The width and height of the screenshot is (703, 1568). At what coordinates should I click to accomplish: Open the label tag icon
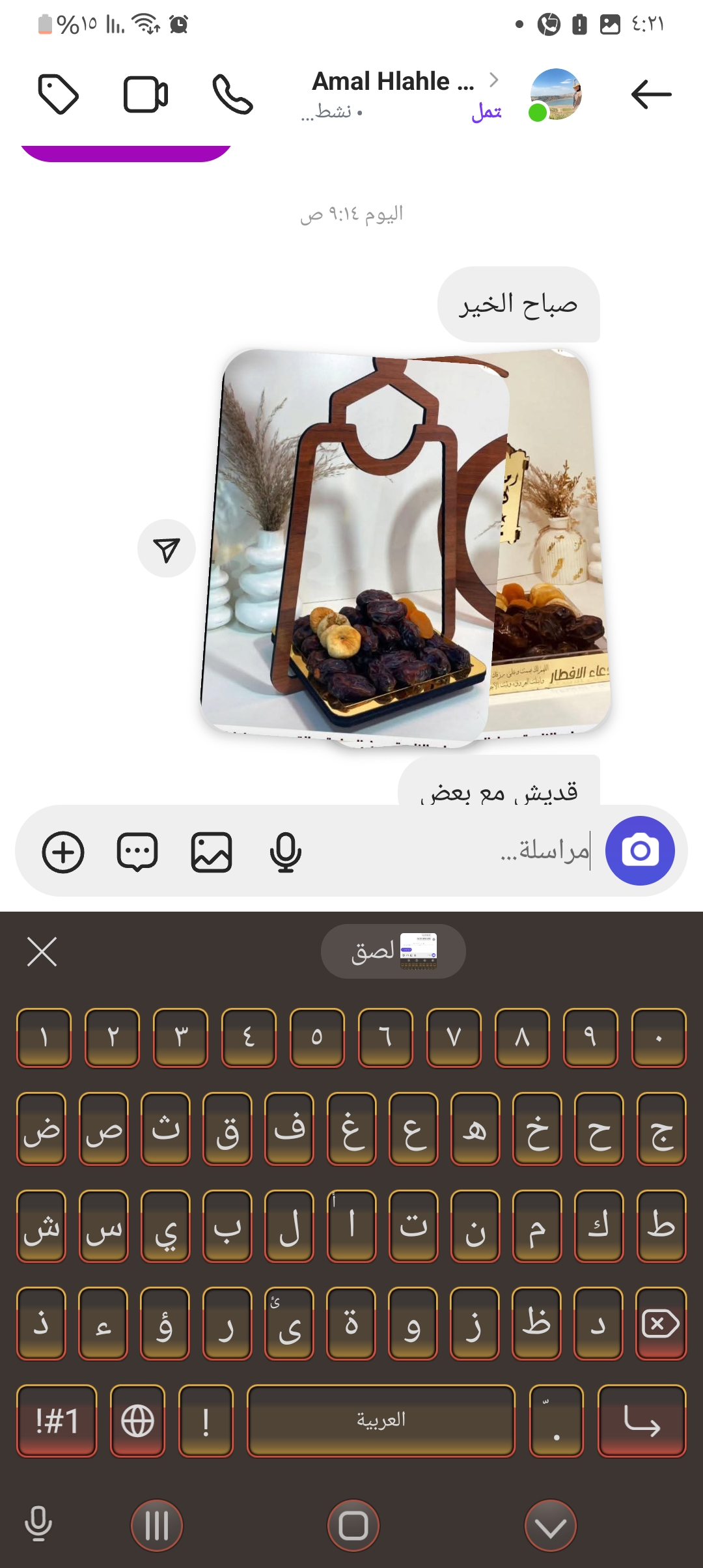pos(59,95)
